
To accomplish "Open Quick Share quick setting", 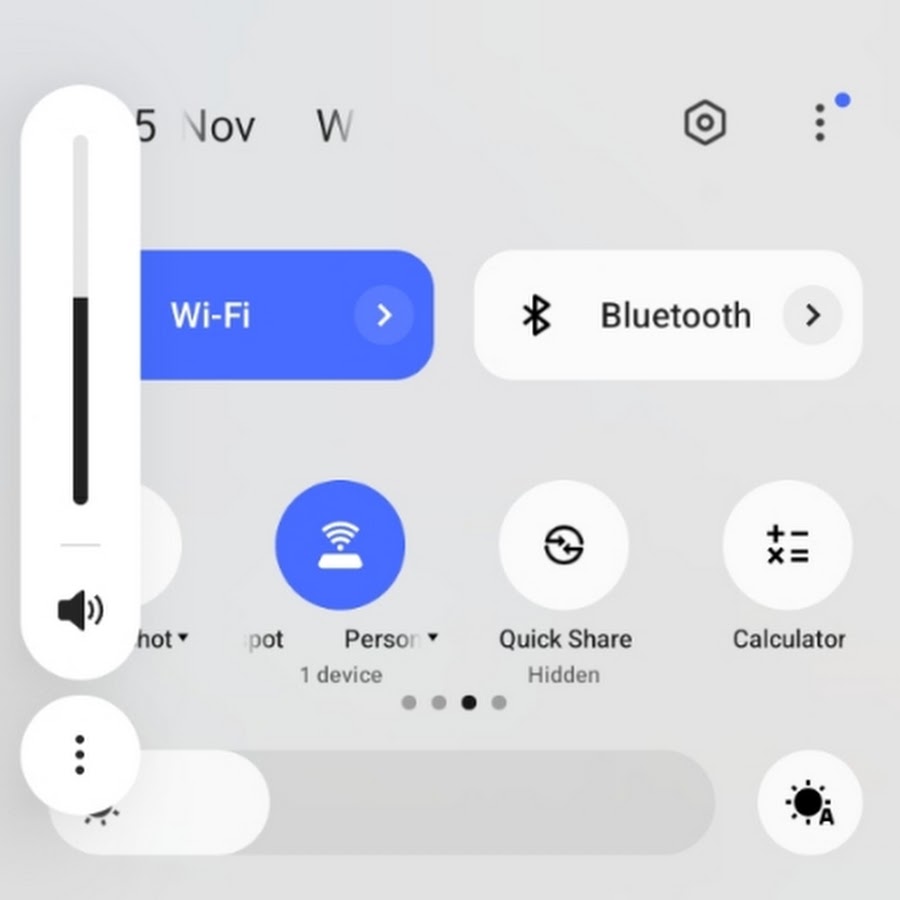I will tap(564, 545).
